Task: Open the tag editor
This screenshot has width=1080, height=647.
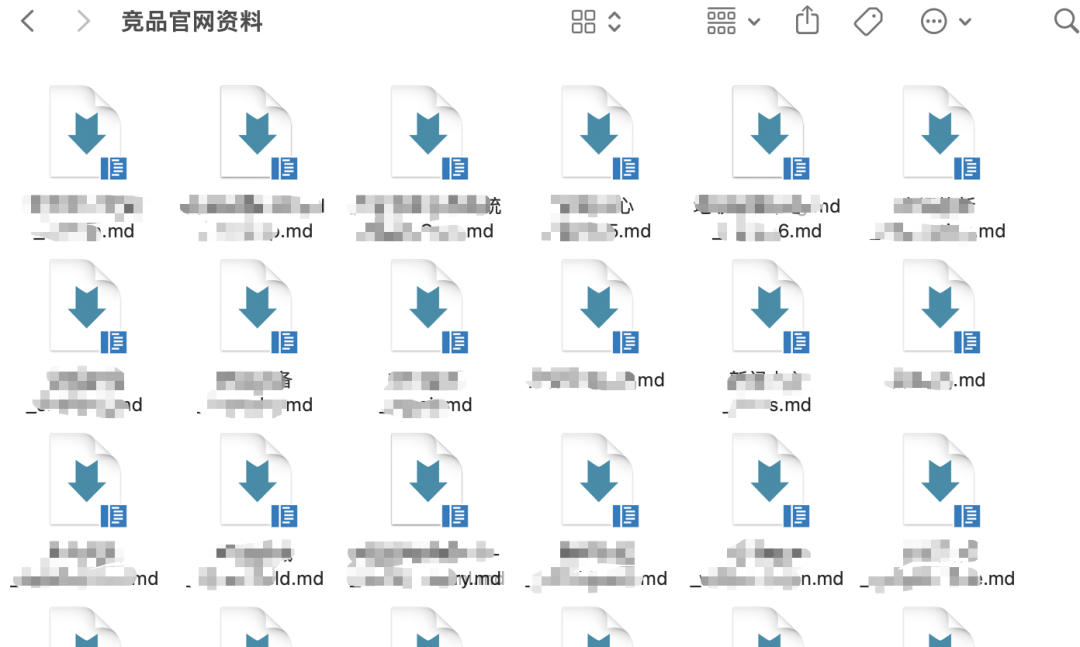Action: pos(868,21)
